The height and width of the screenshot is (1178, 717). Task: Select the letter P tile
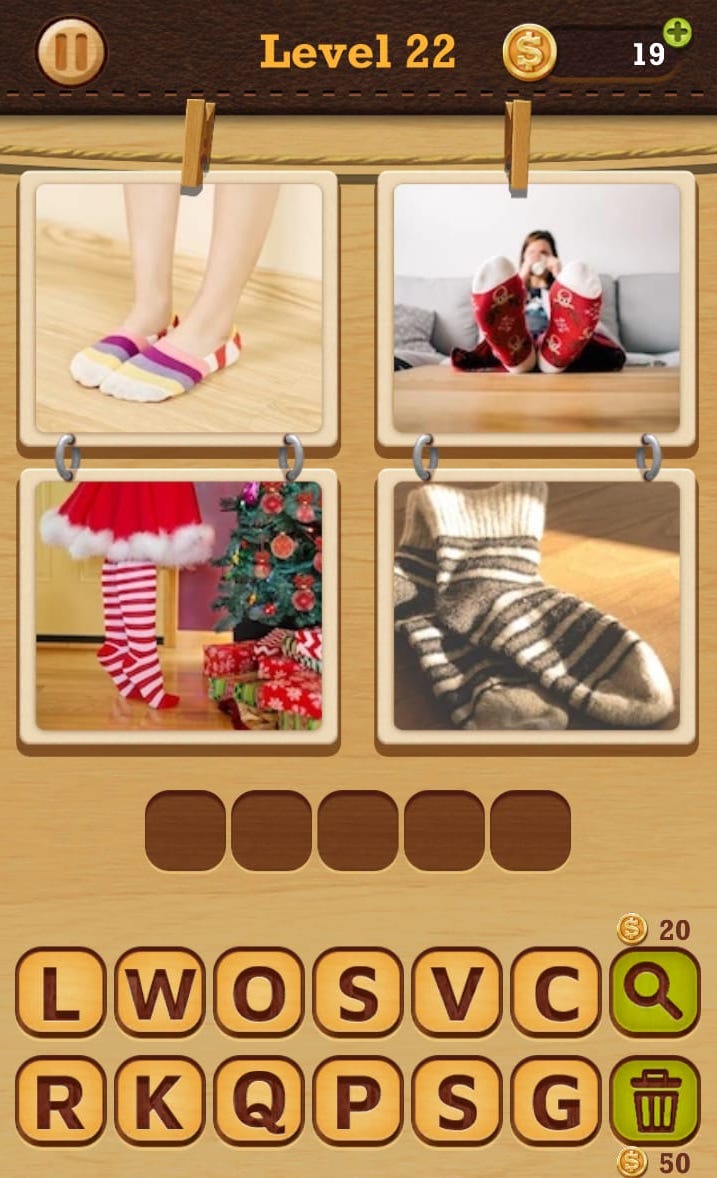(358, 1101)
